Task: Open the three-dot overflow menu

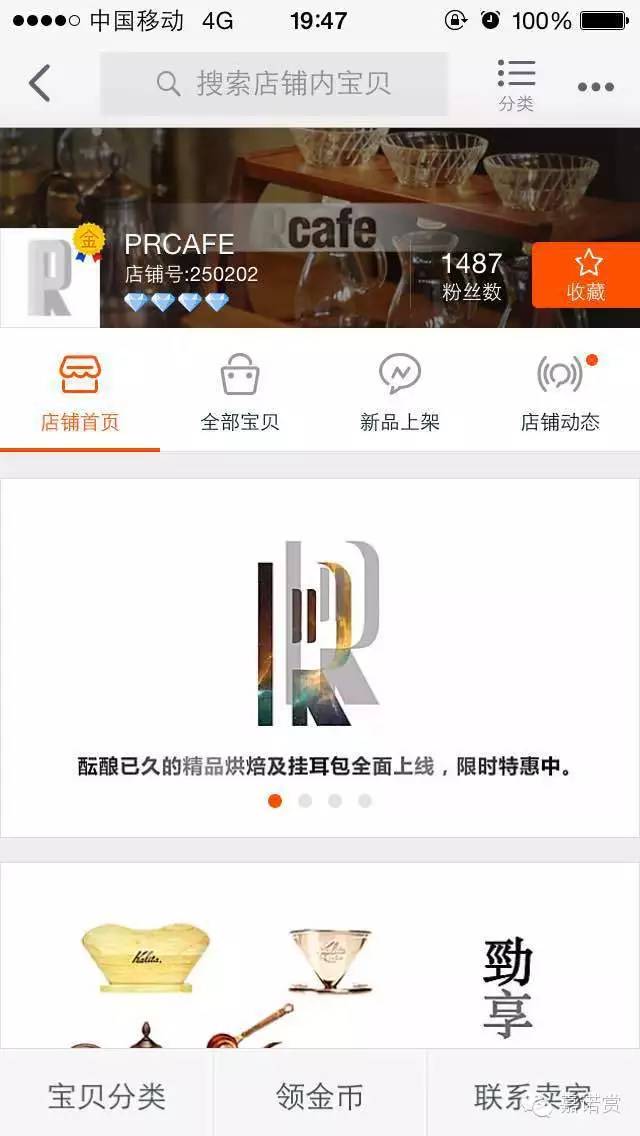Action: (x=596, y=87)
